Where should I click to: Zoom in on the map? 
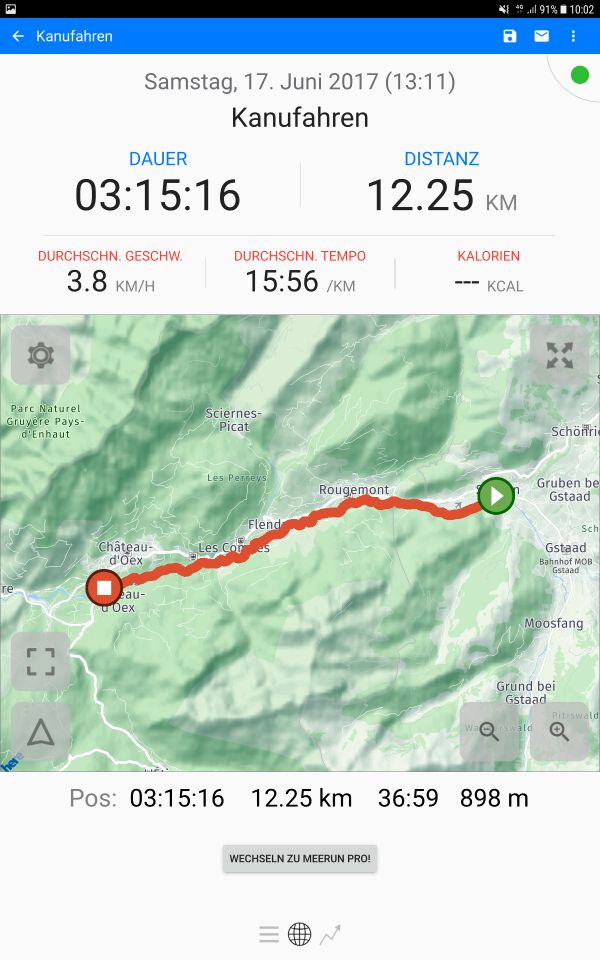[x=559, y=732]
